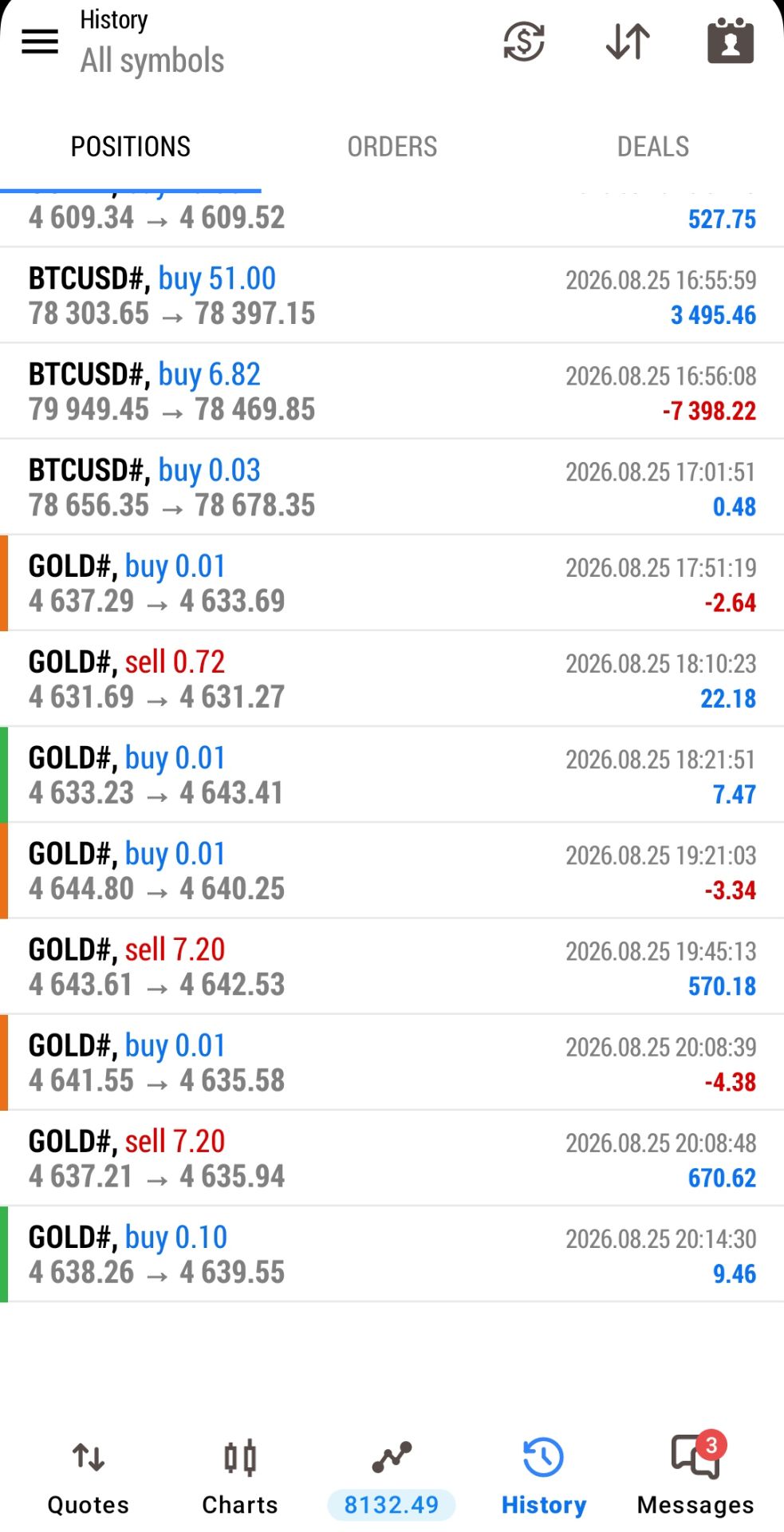
Task: Open GOLD# buy 0.01 with profit 7.47
Action: point(392,775)
